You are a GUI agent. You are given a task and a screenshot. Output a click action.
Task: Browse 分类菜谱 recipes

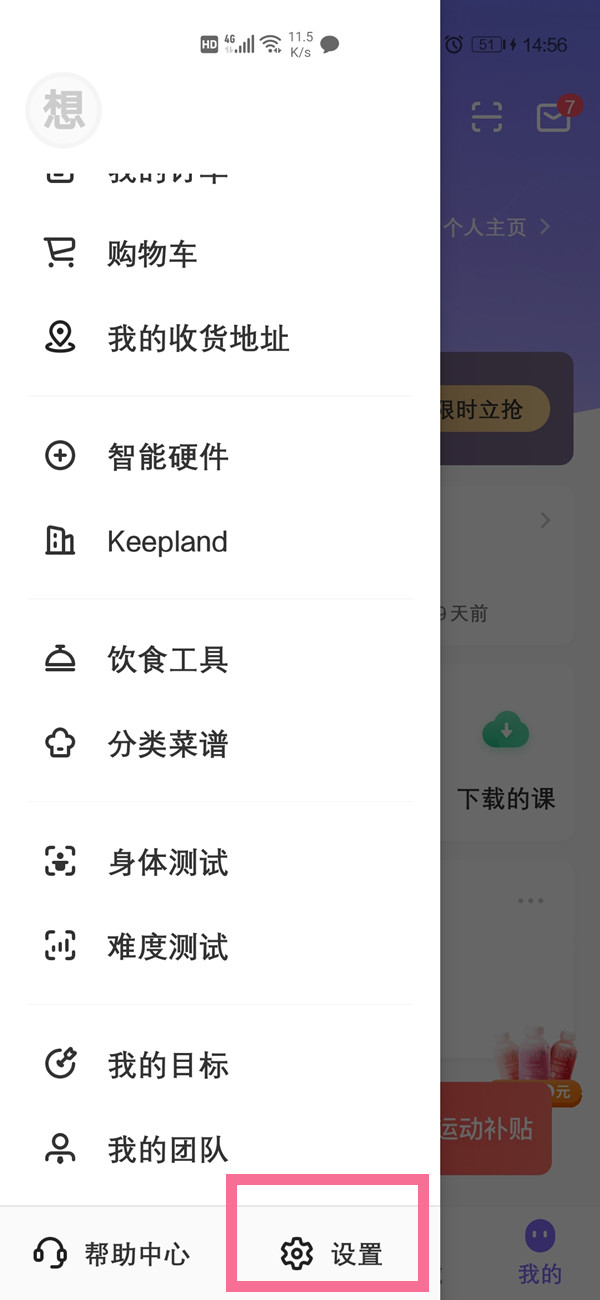(x=167, y=745)
